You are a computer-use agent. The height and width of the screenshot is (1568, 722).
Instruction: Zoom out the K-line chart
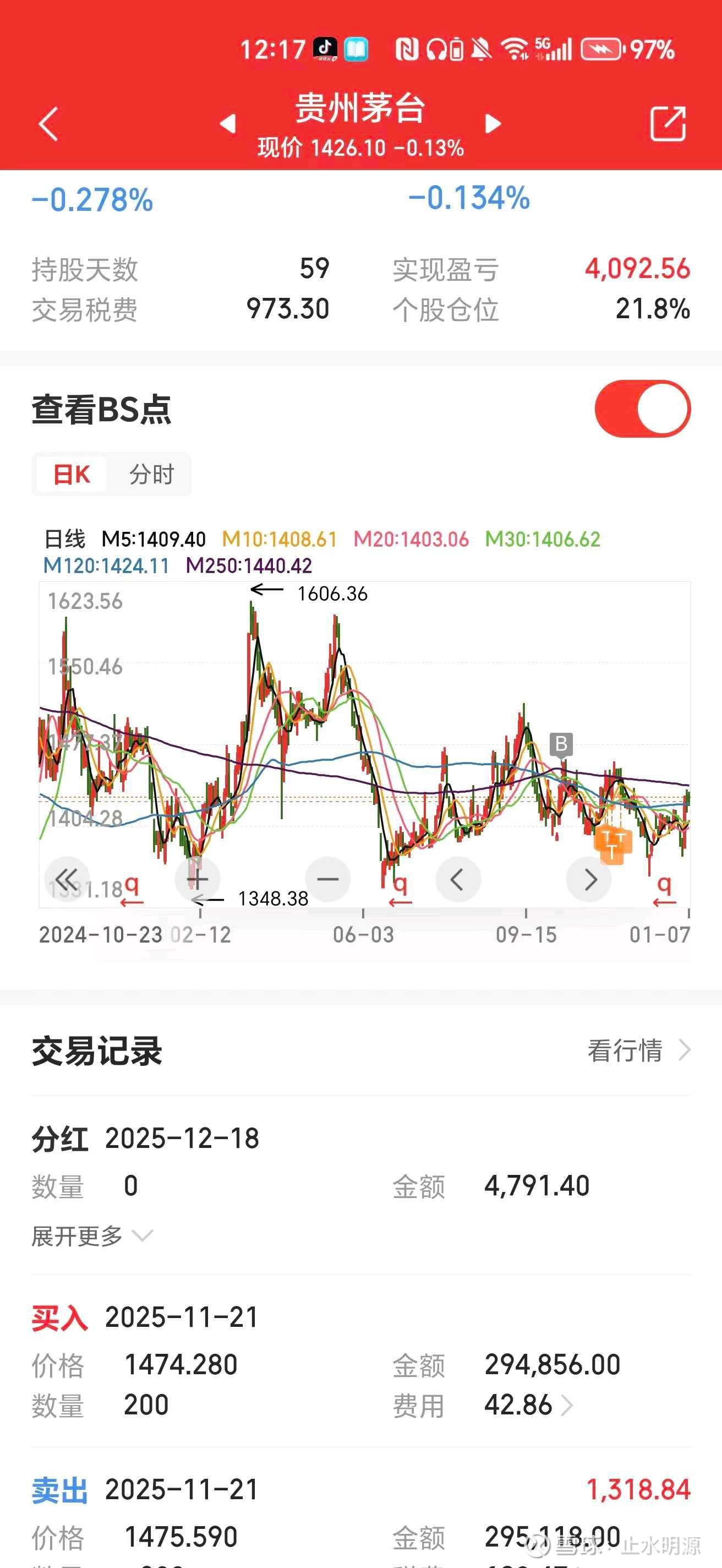tap(328, 879)
